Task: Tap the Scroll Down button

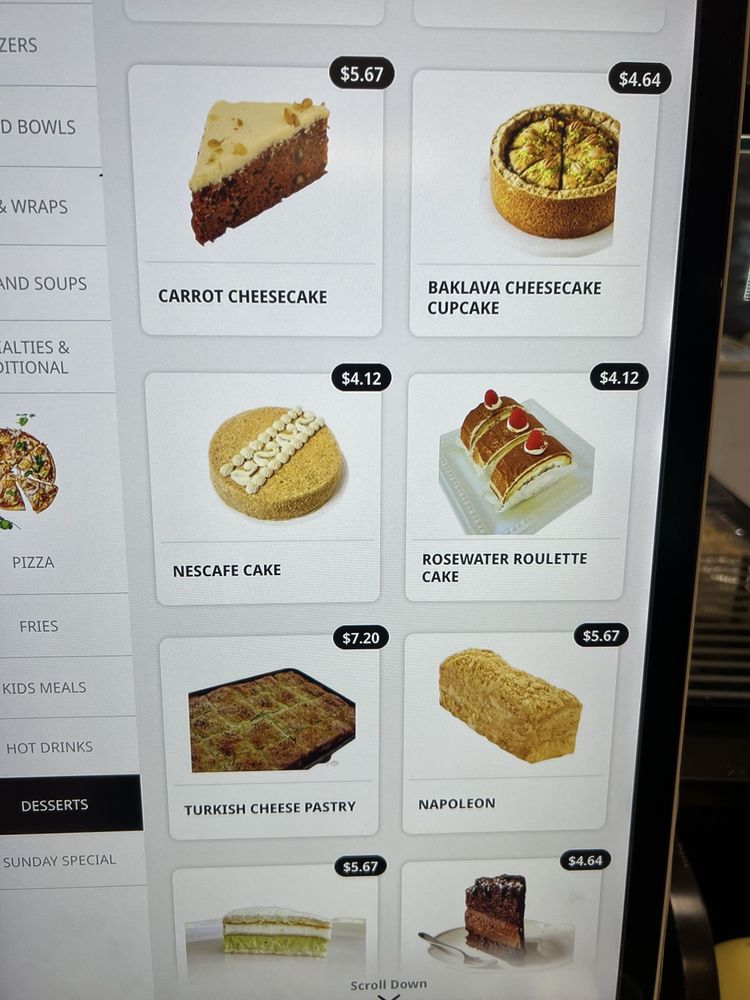Action: (389, 987)
